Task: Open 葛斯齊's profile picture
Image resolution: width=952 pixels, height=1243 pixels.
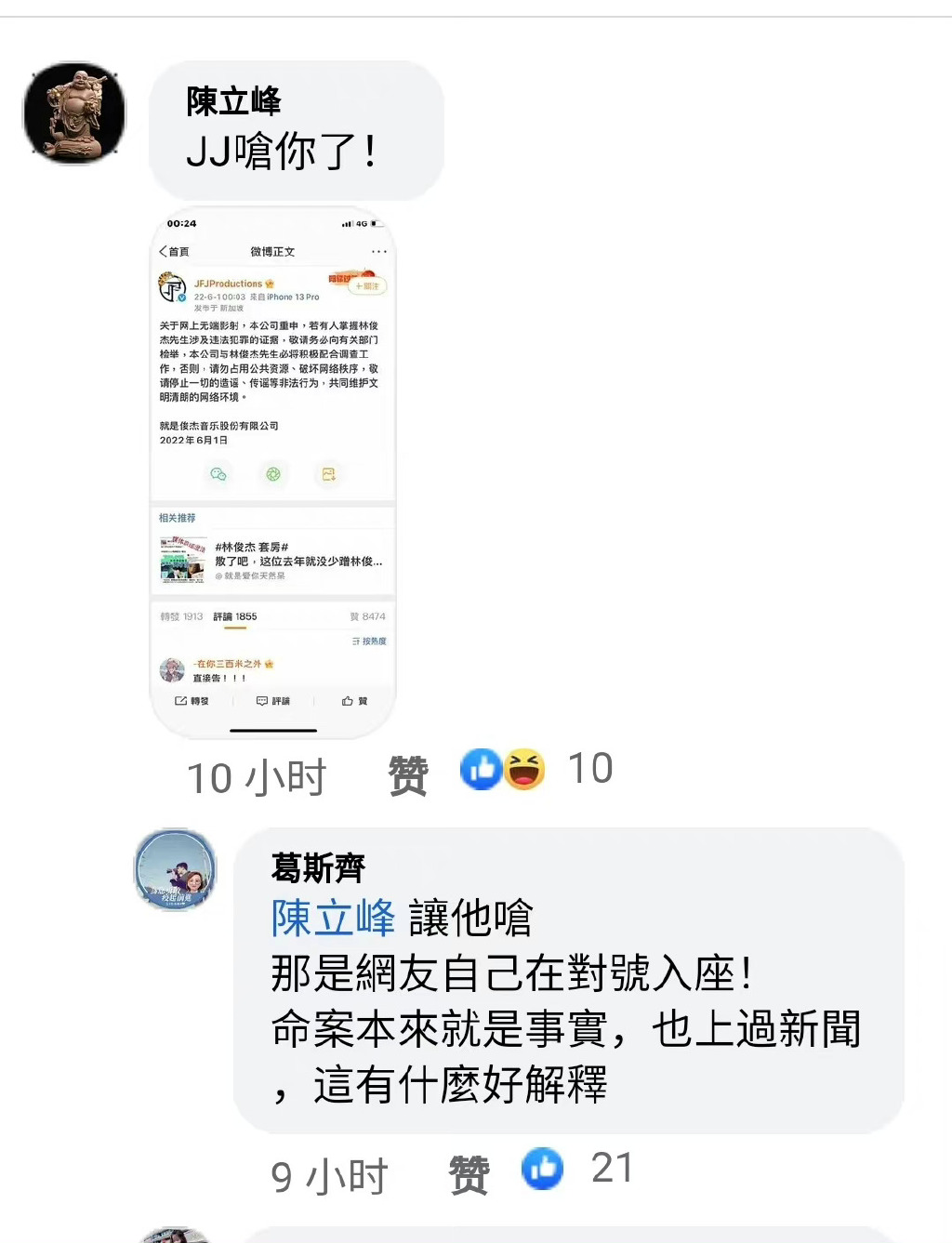Action: click(176, 870)
